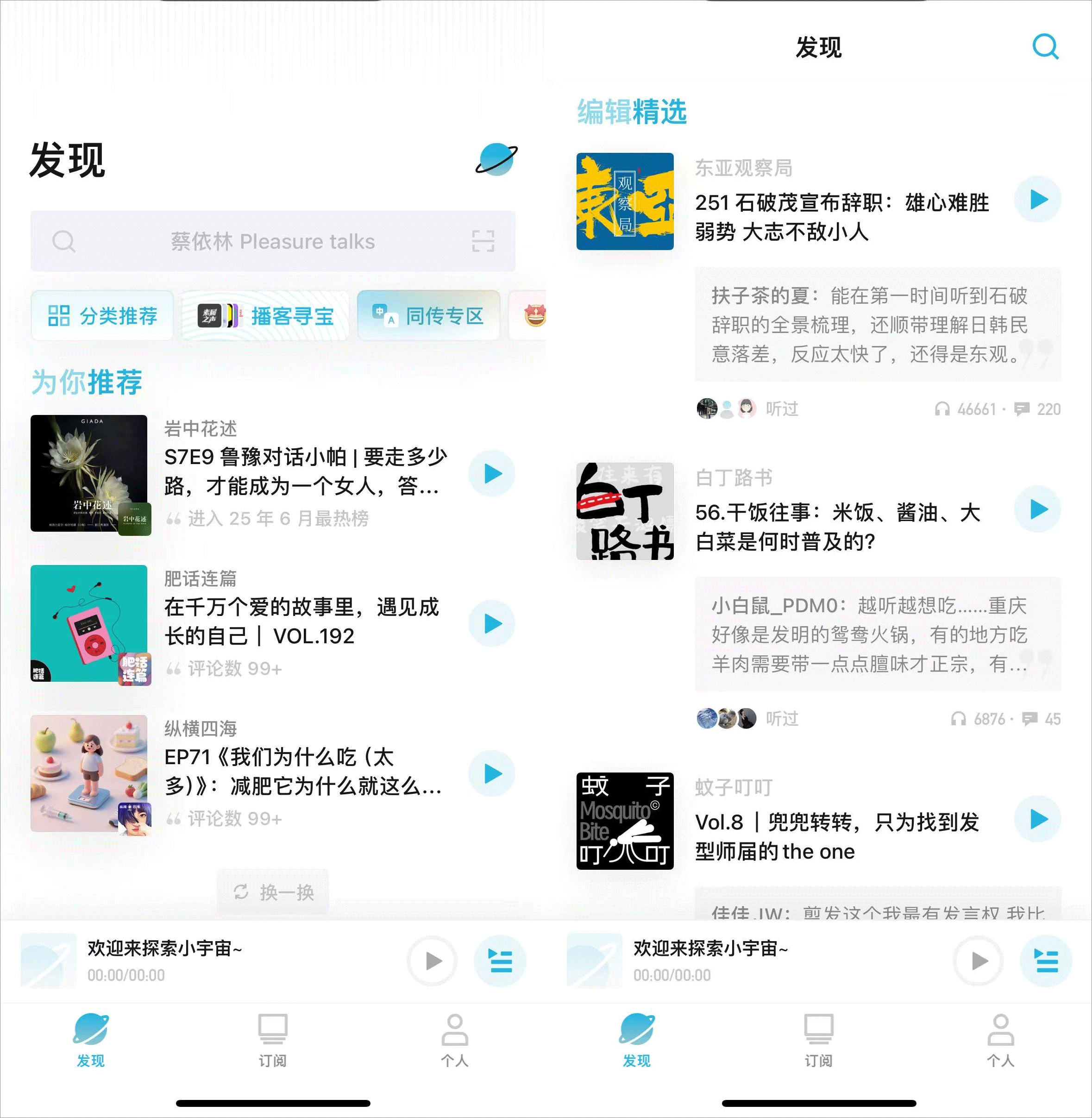Play the 肥话连篇 VOL.192 episode
This screenshot has width=1092, height=1118.
point(492,623)
